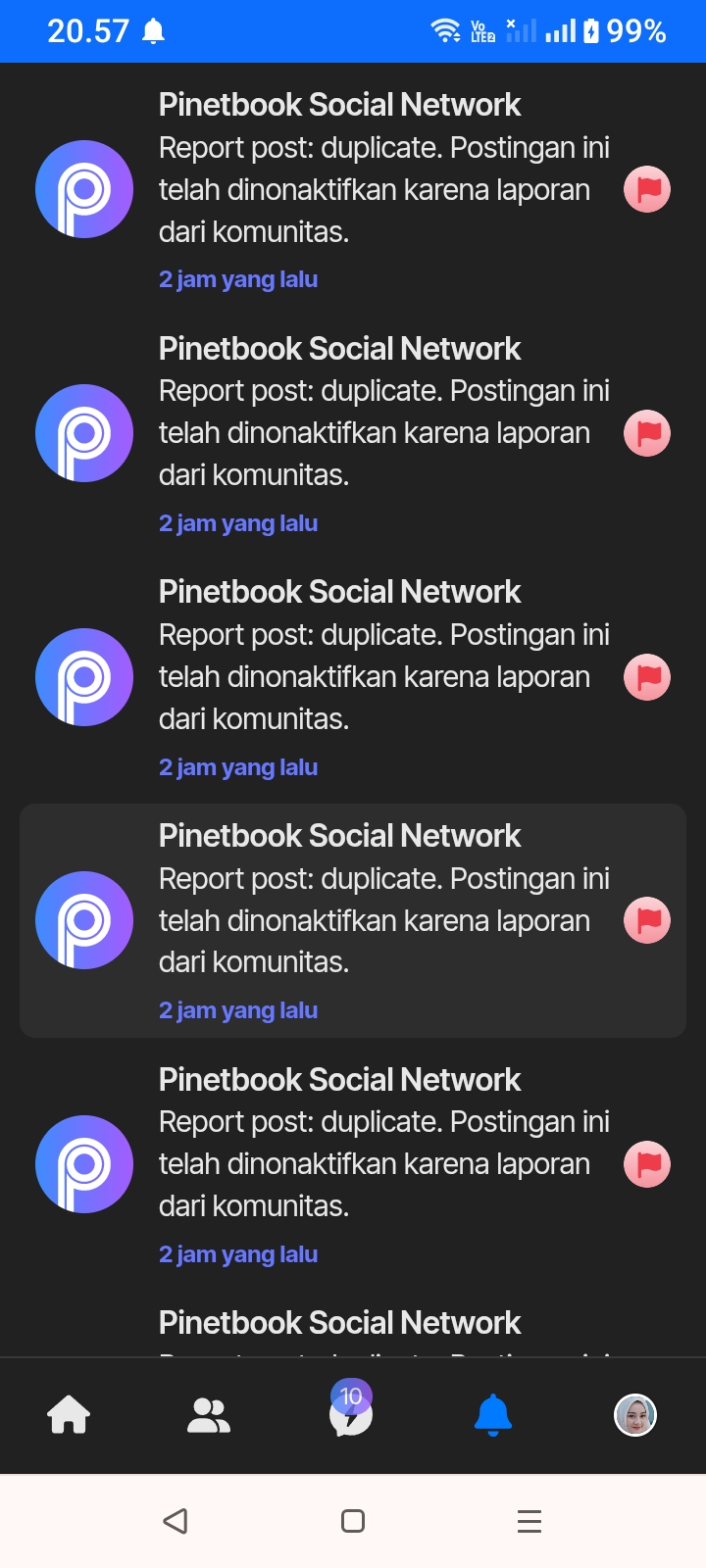Open messages with 10 unread badge

pos(350,1414)
